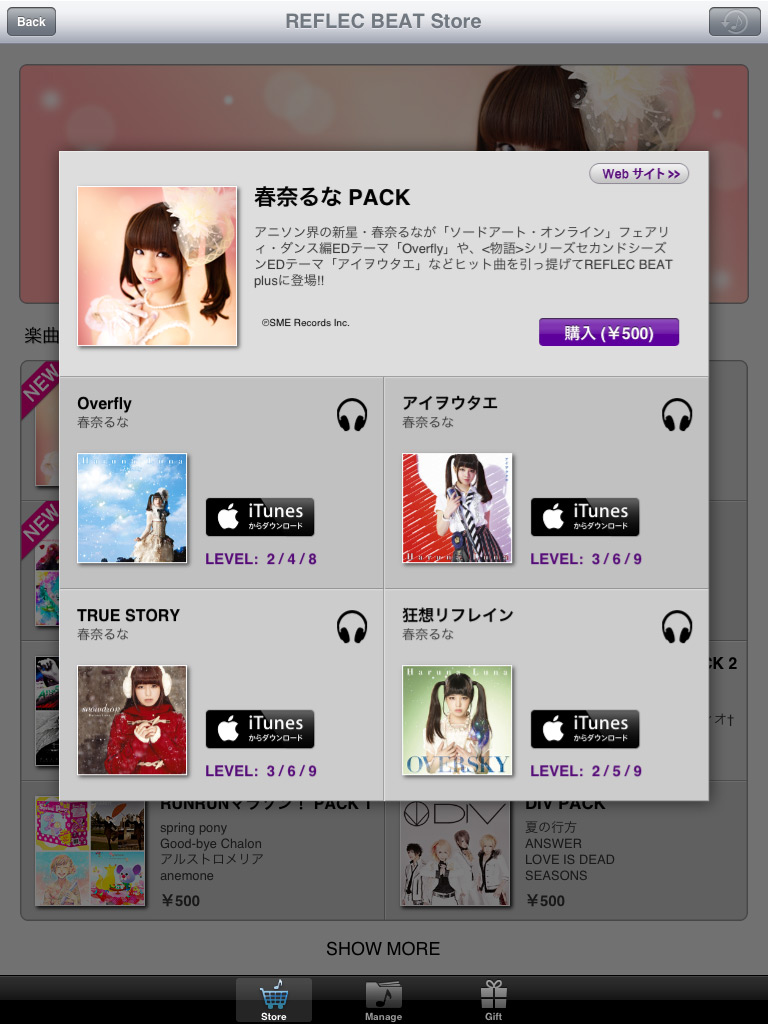The image size is (768, 1024).
Task: Open iTunes download for 狂想リフレイン
Action: click(585, 729)
